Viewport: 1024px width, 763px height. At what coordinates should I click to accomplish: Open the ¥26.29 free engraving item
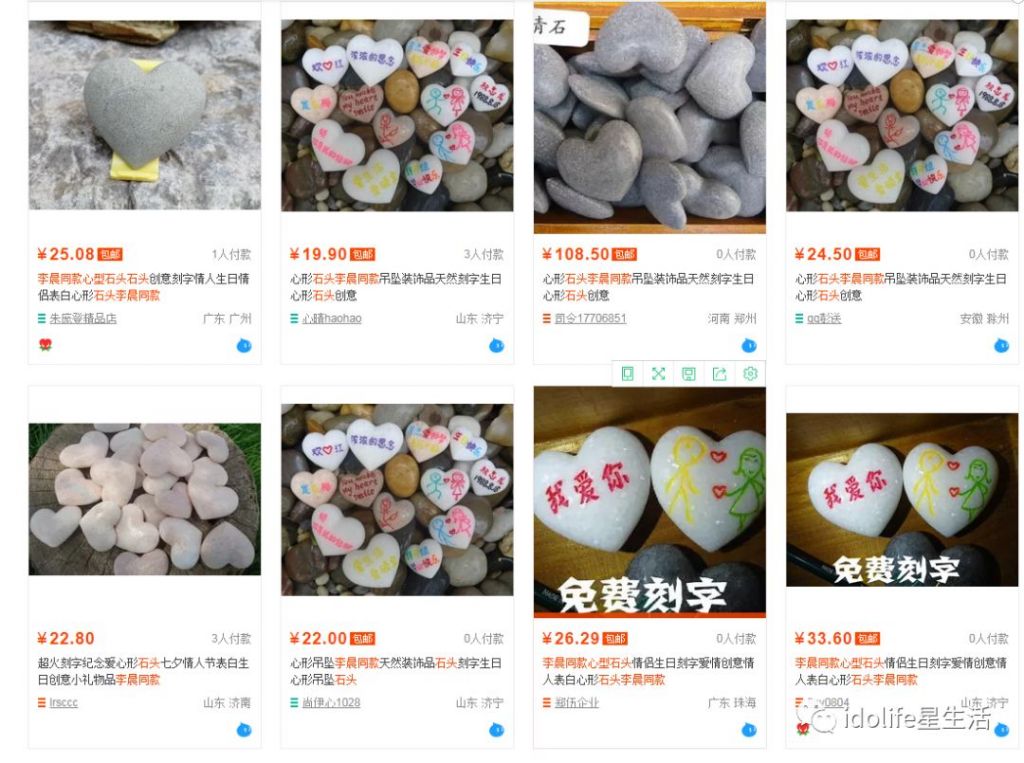649,501
